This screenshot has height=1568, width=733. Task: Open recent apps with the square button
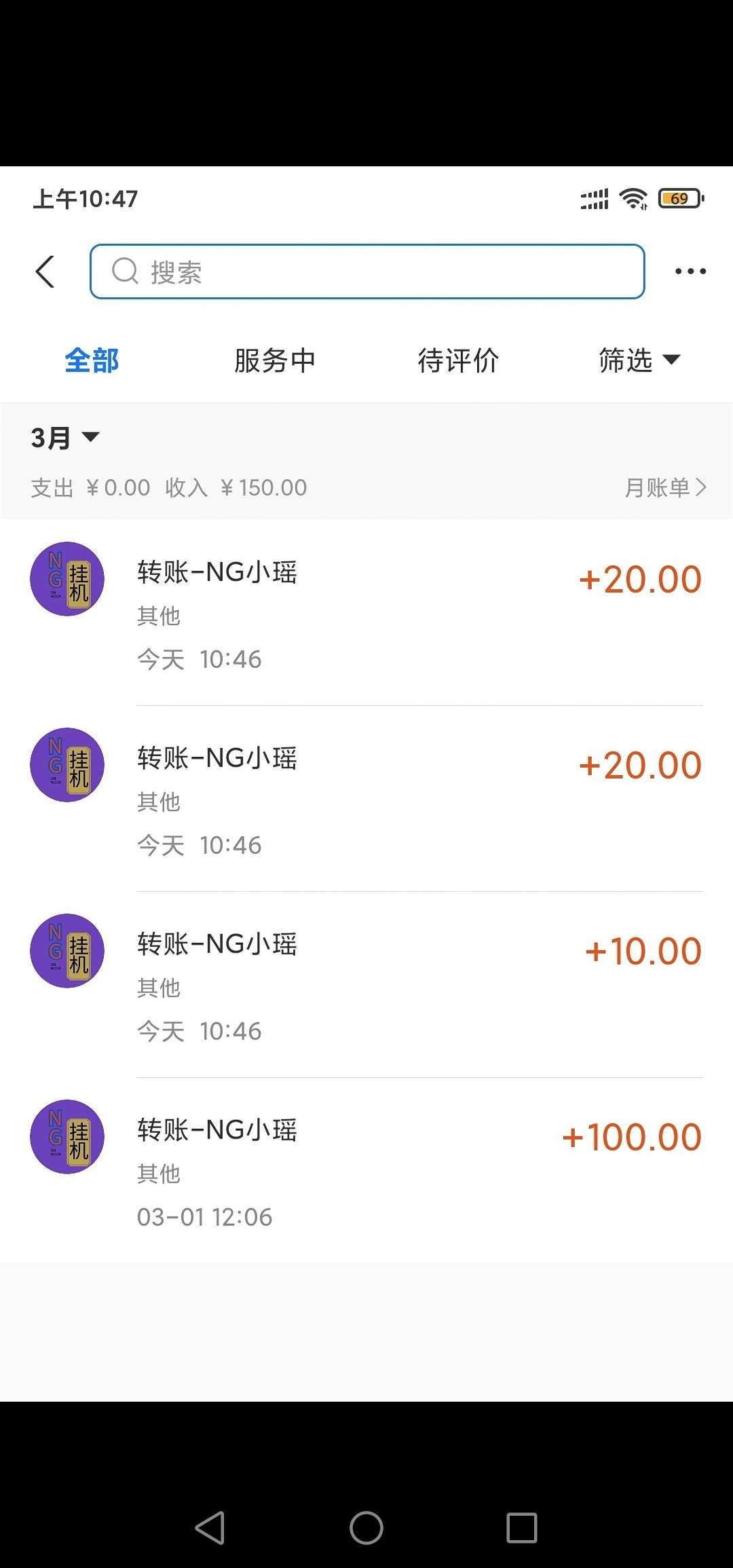(x=522, y=1528)
